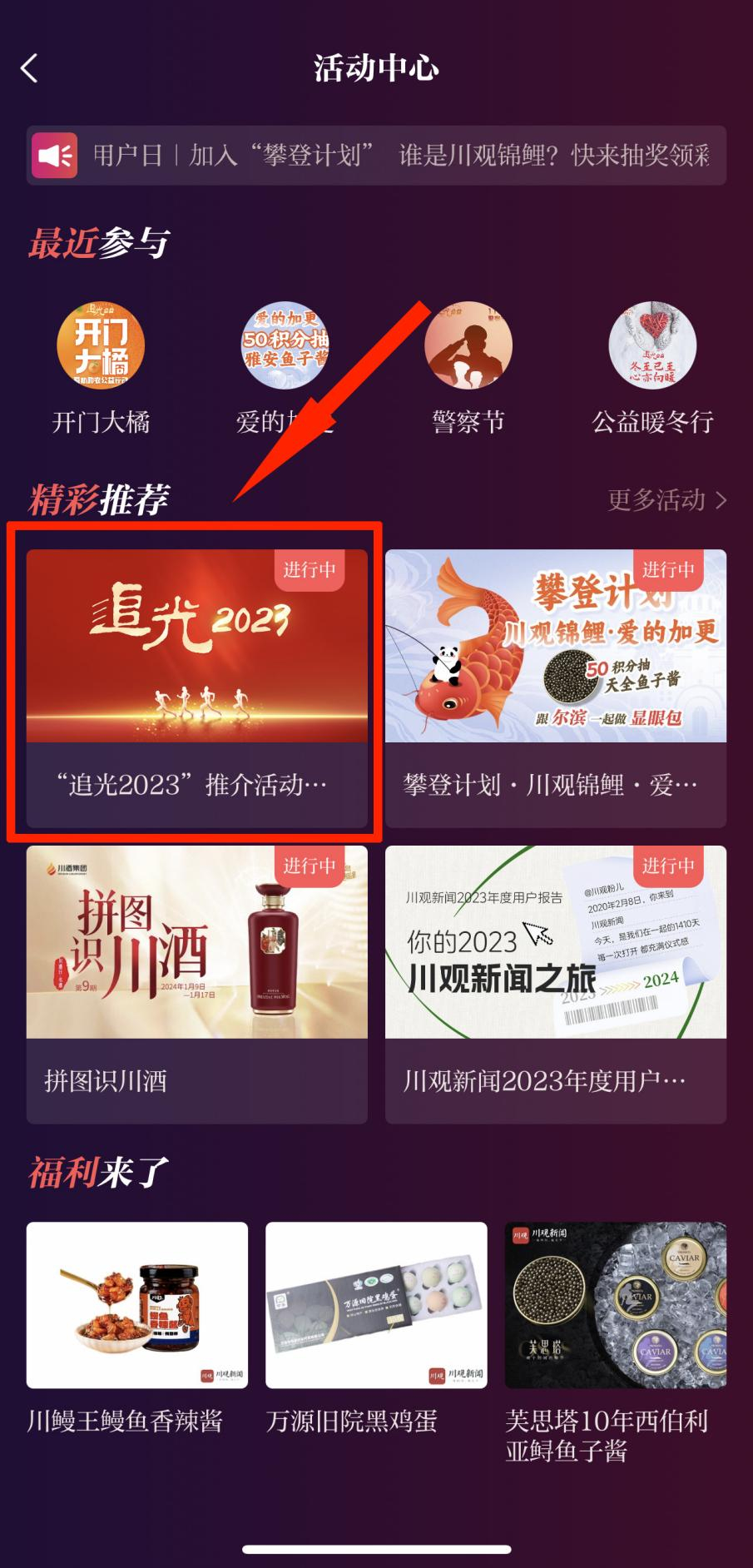Open the 攀登计划·川观锦鲤 activity card

click(556, 687)
